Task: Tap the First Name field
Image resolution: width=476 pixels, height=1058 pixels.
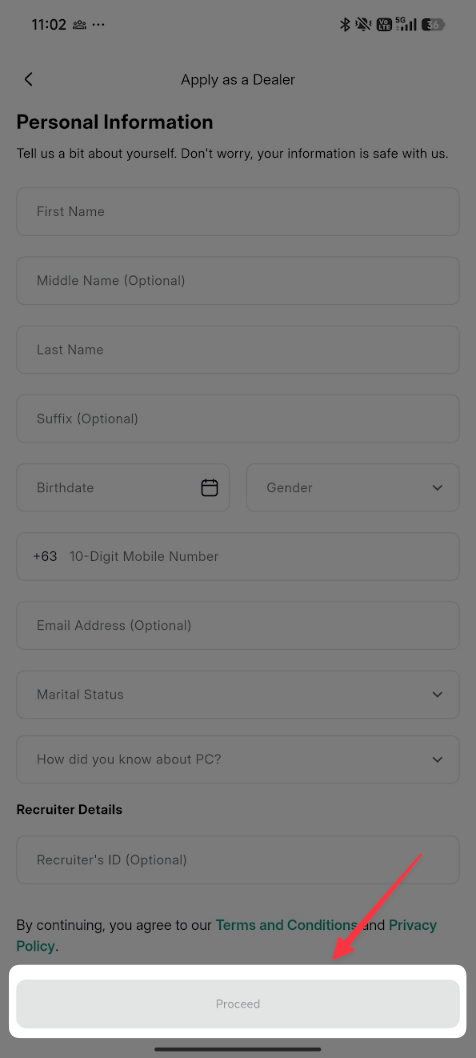Action: [238, 211]
